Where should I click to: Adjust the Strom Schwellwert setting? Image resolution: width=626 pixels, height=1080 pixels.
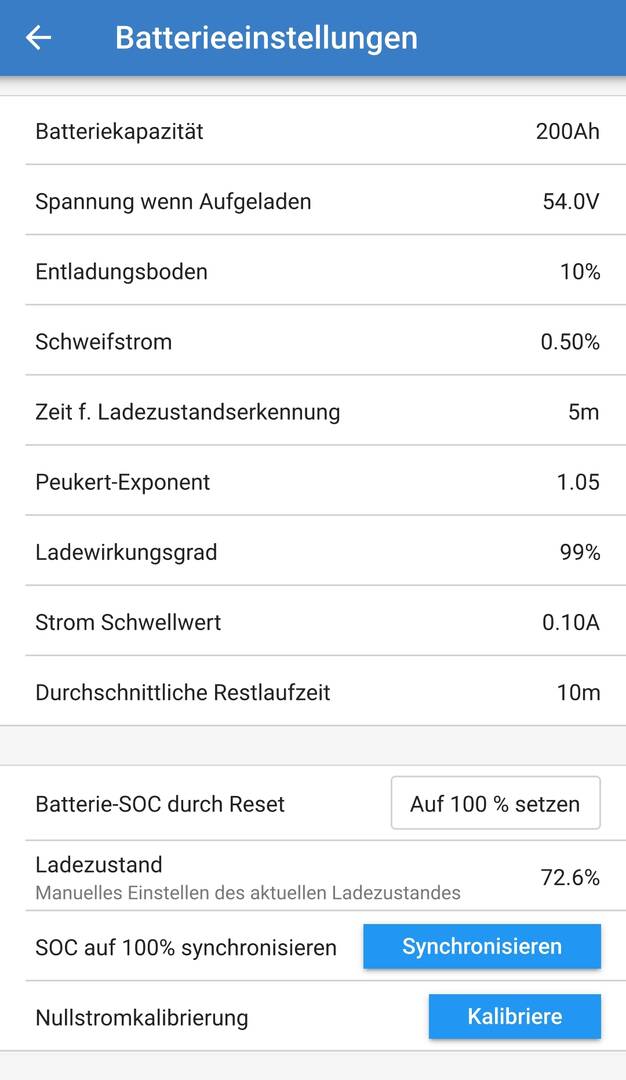[x=313, y=622]
